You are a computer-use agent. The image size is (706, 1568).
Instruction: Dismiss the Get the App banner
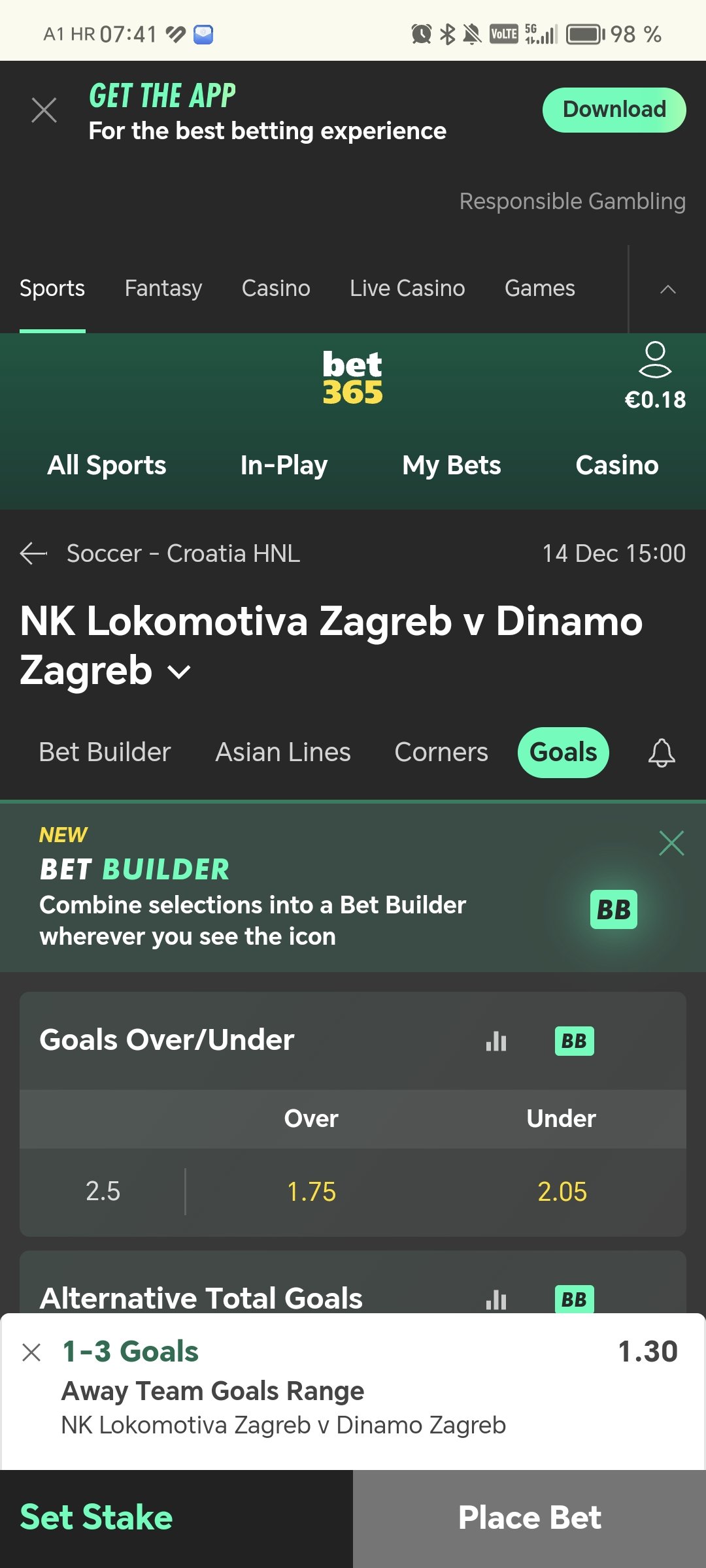click(x=44, y=110)
